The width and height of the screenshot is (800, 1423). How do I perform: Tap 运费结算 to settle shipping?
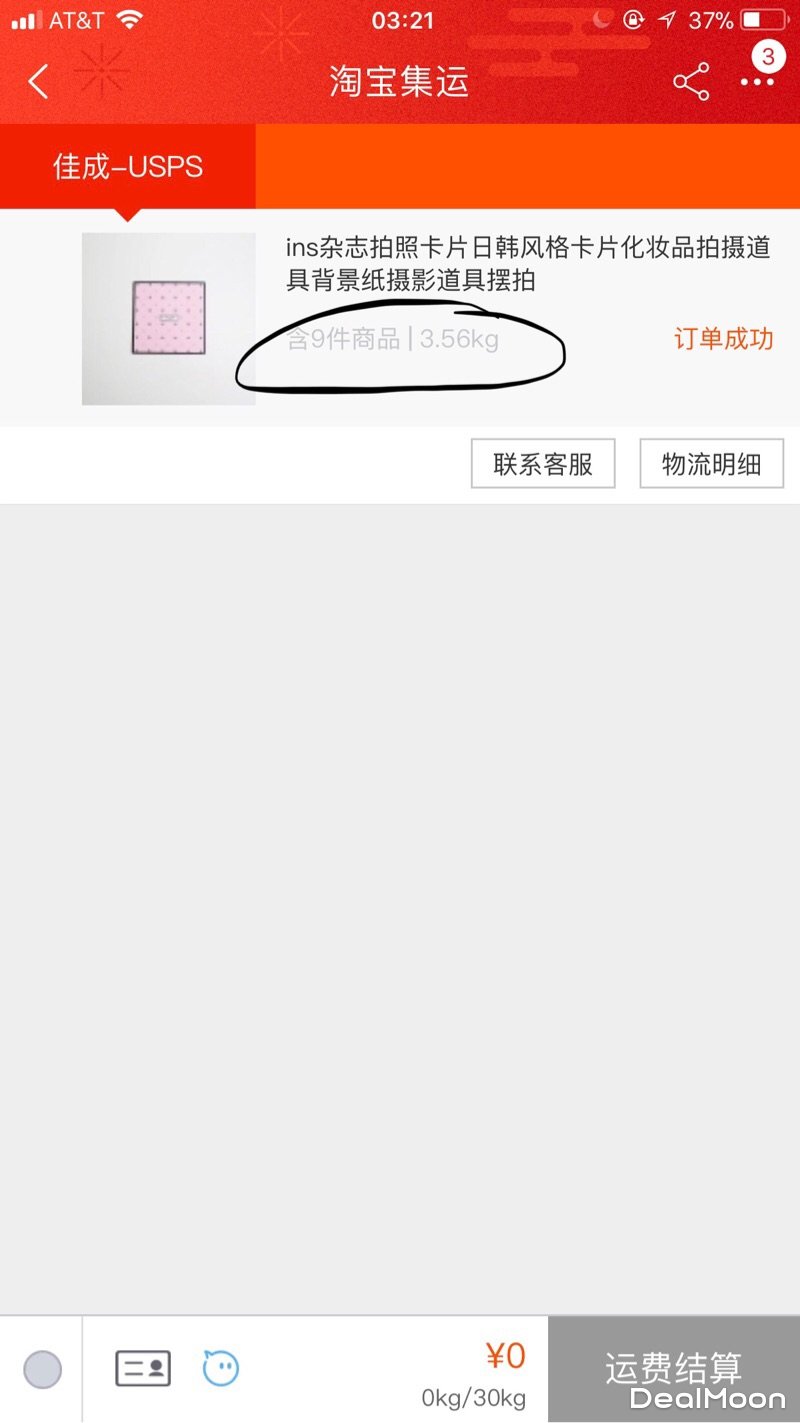click(x=673, y=1368)
